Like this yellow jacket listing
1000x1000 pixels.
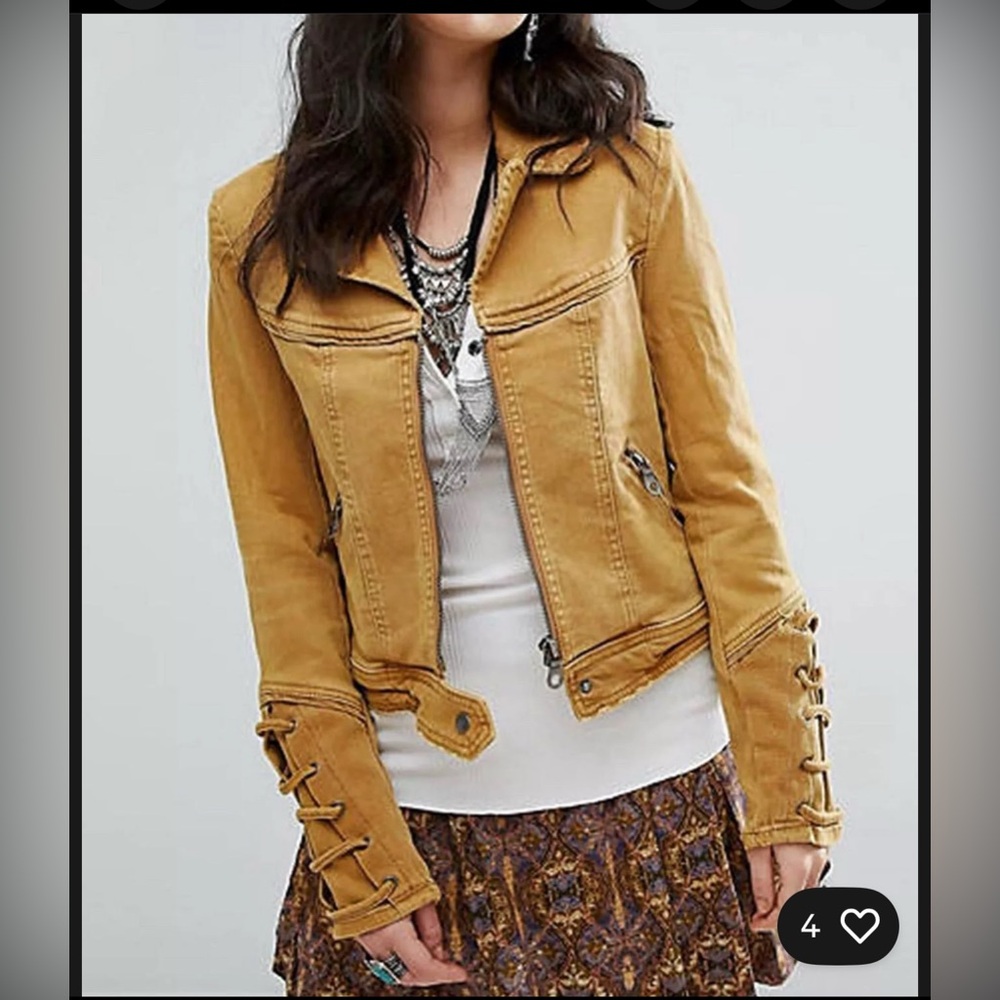(x=859, y=925)
